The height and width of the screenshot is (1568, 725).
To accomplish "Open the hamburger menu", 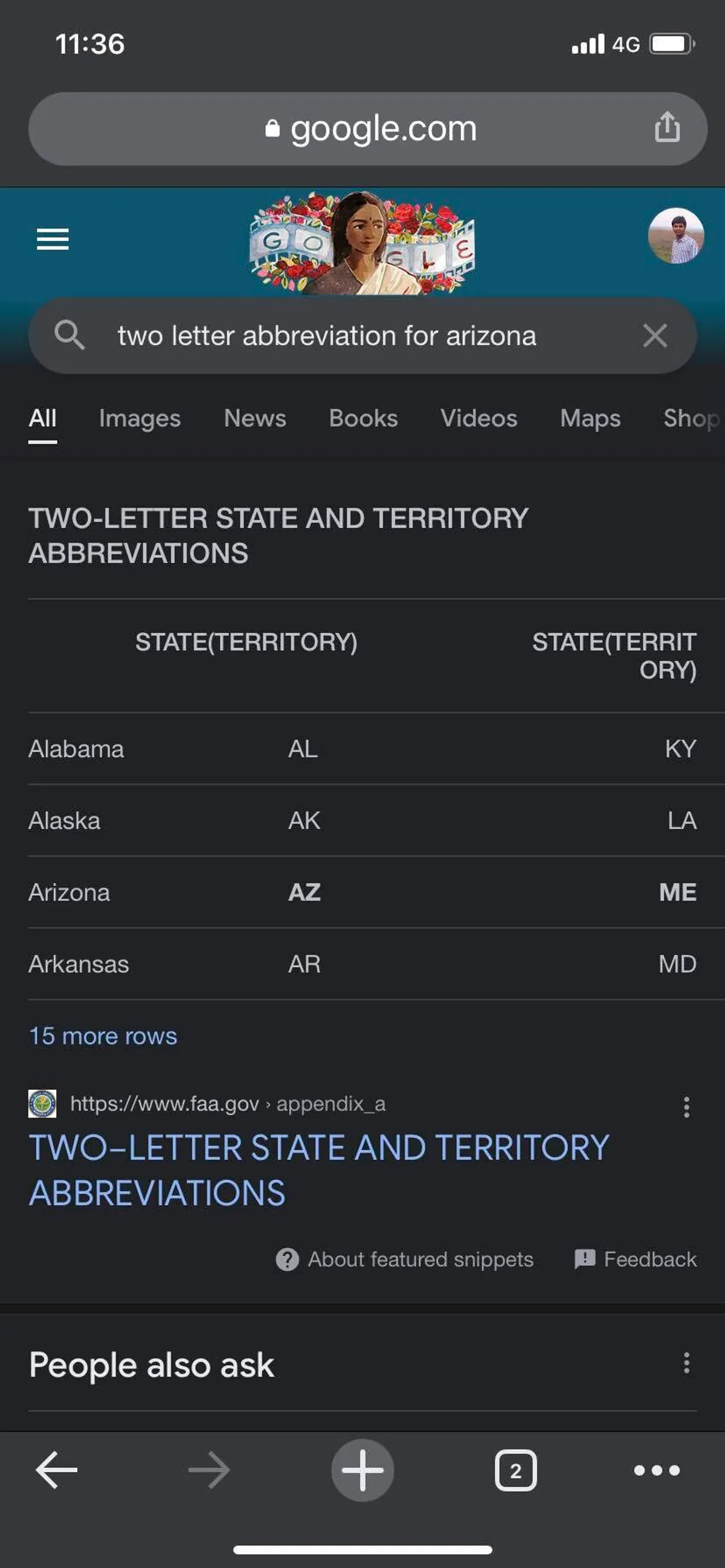I will (53, 239).
